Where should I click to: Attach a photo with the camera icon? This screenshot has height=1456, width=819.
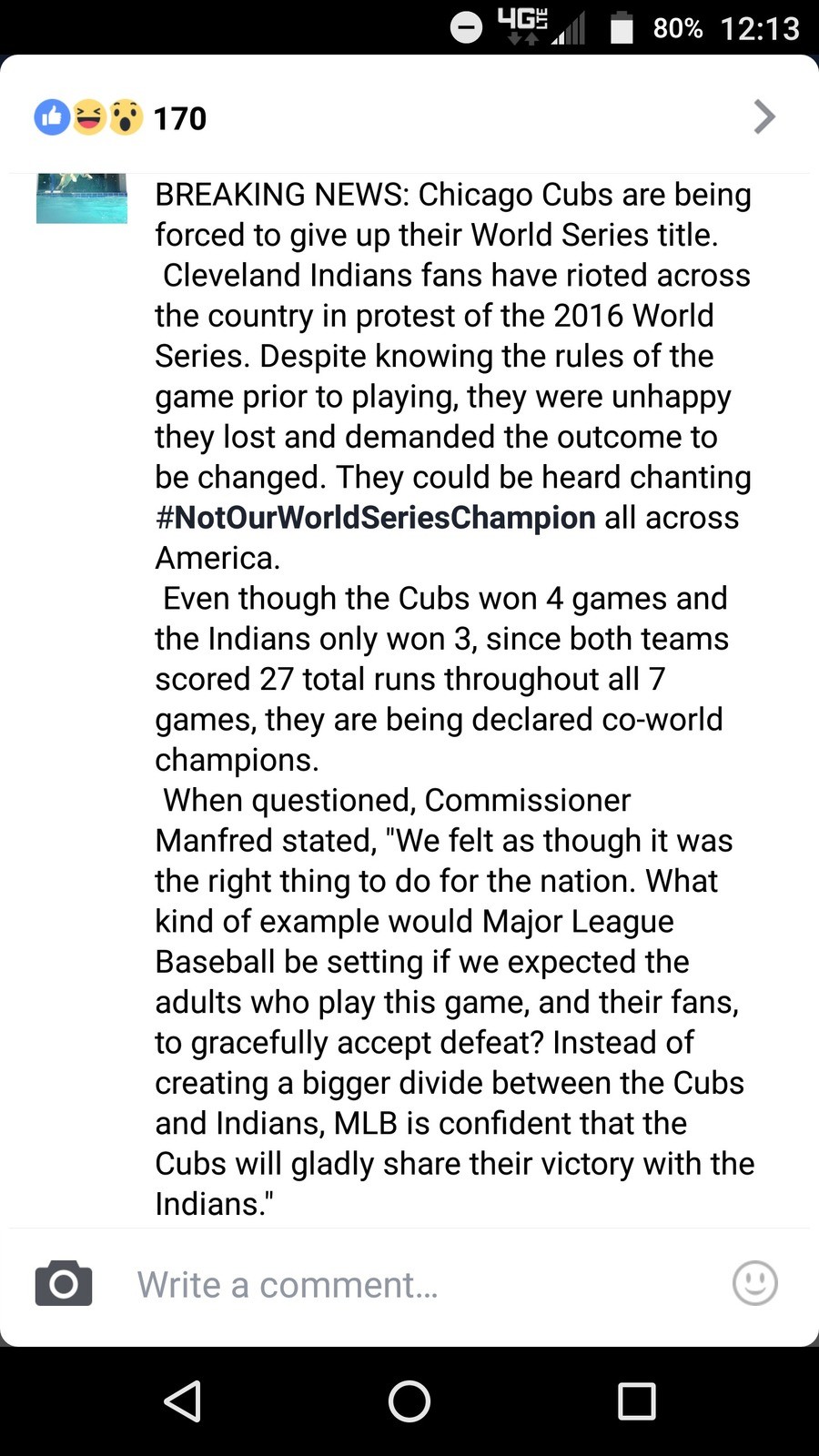pos(64,1284)
